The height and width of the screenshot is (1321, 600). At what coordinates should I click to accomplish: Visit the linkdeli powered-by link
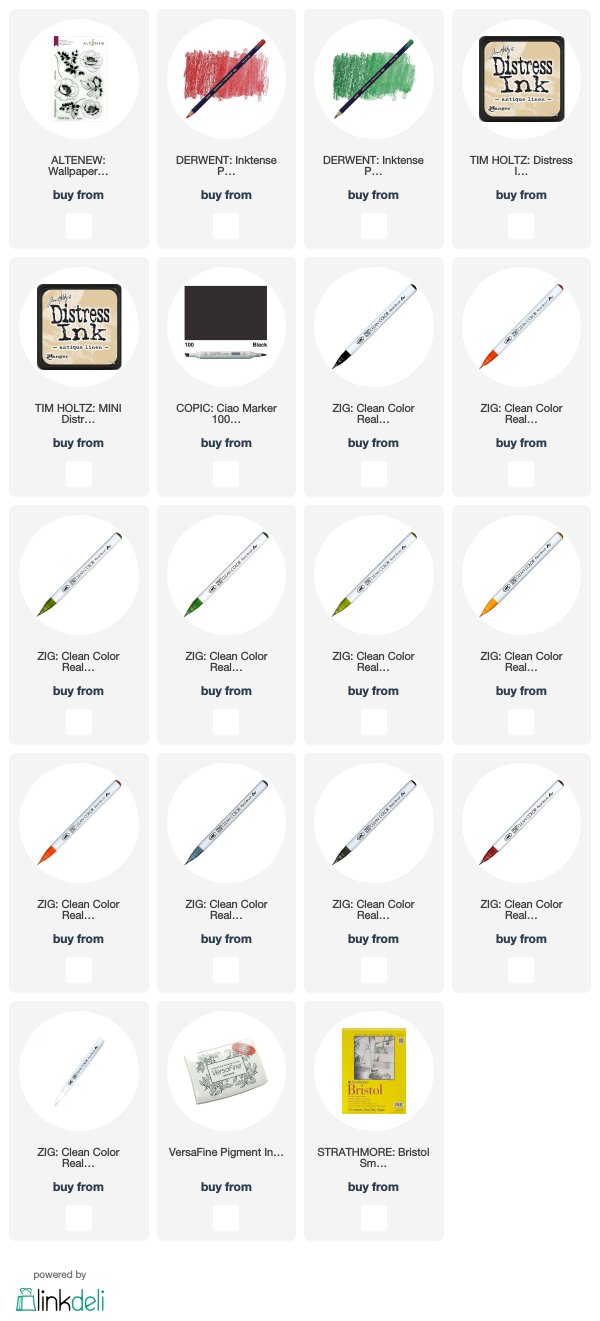click(60, 1291)
